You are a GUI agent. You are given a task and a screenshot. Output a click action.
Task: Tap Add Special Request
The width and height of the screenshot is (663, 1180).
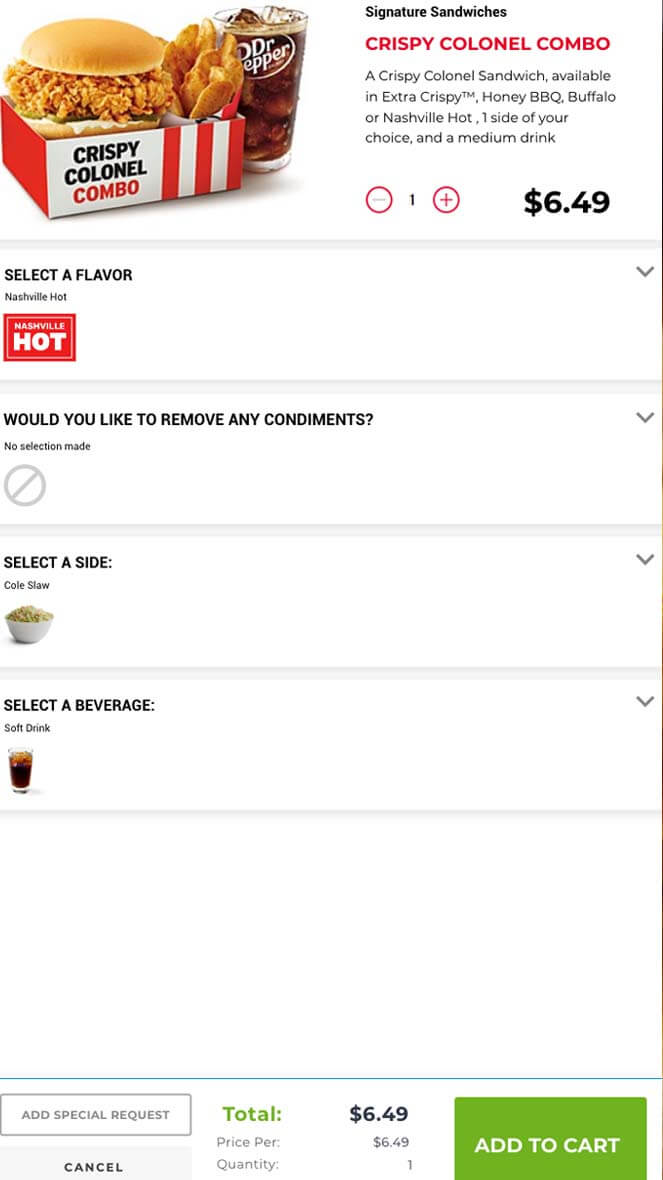(x=96, y=1115)
